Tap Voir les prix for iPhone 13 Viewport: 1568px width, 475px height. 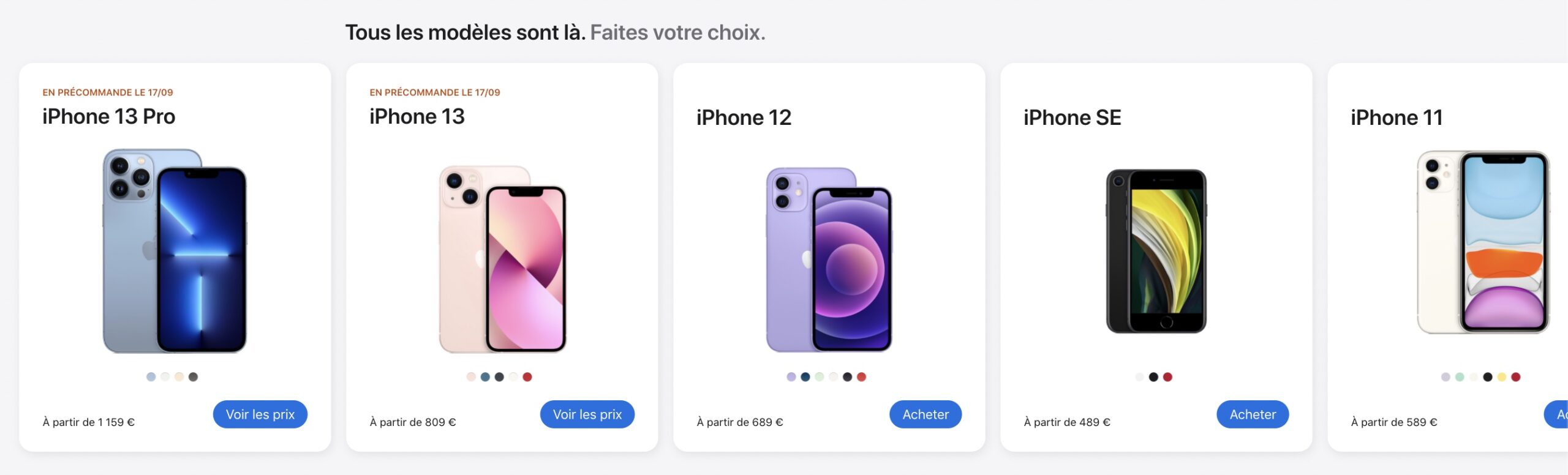(587, 414)
